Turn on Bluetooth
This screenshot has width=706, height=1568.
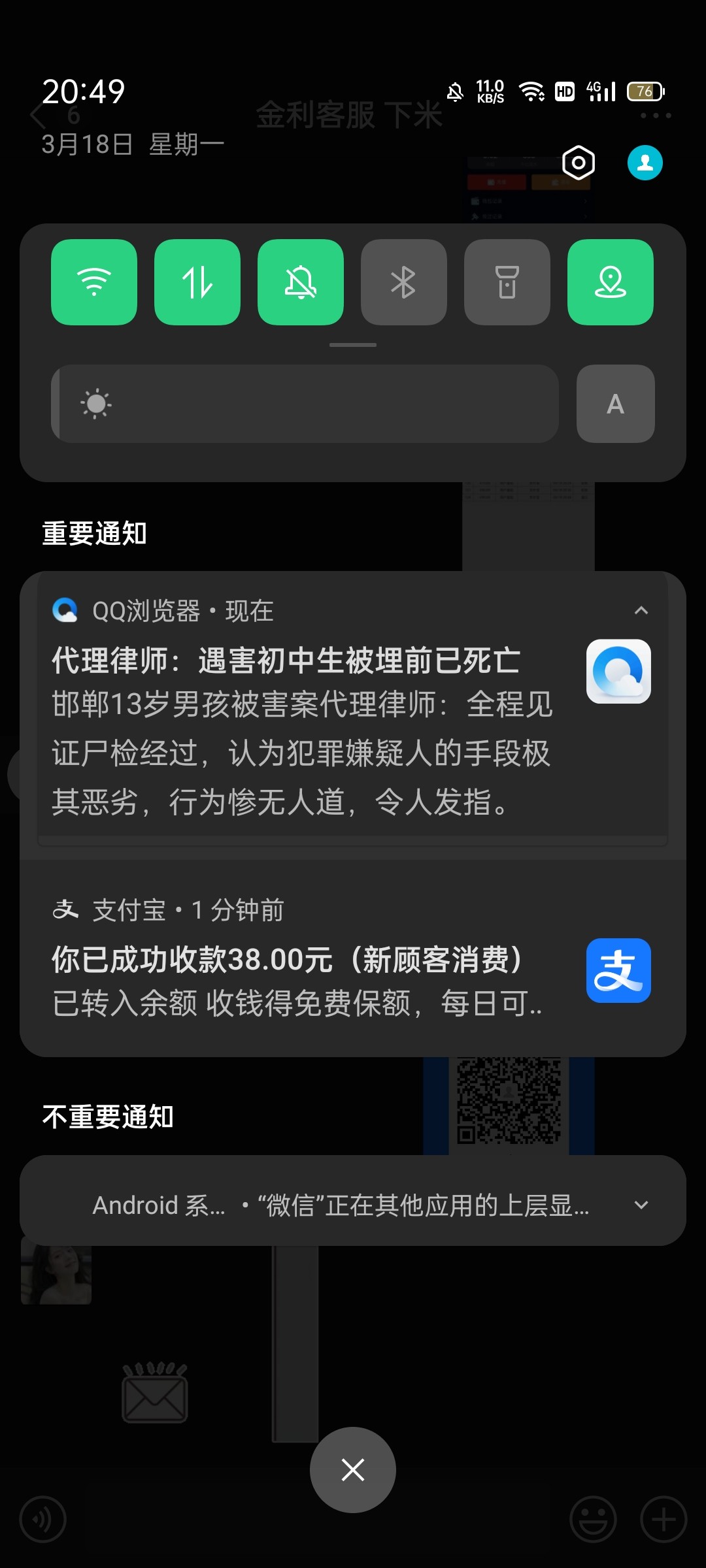[x=404, y=282]
